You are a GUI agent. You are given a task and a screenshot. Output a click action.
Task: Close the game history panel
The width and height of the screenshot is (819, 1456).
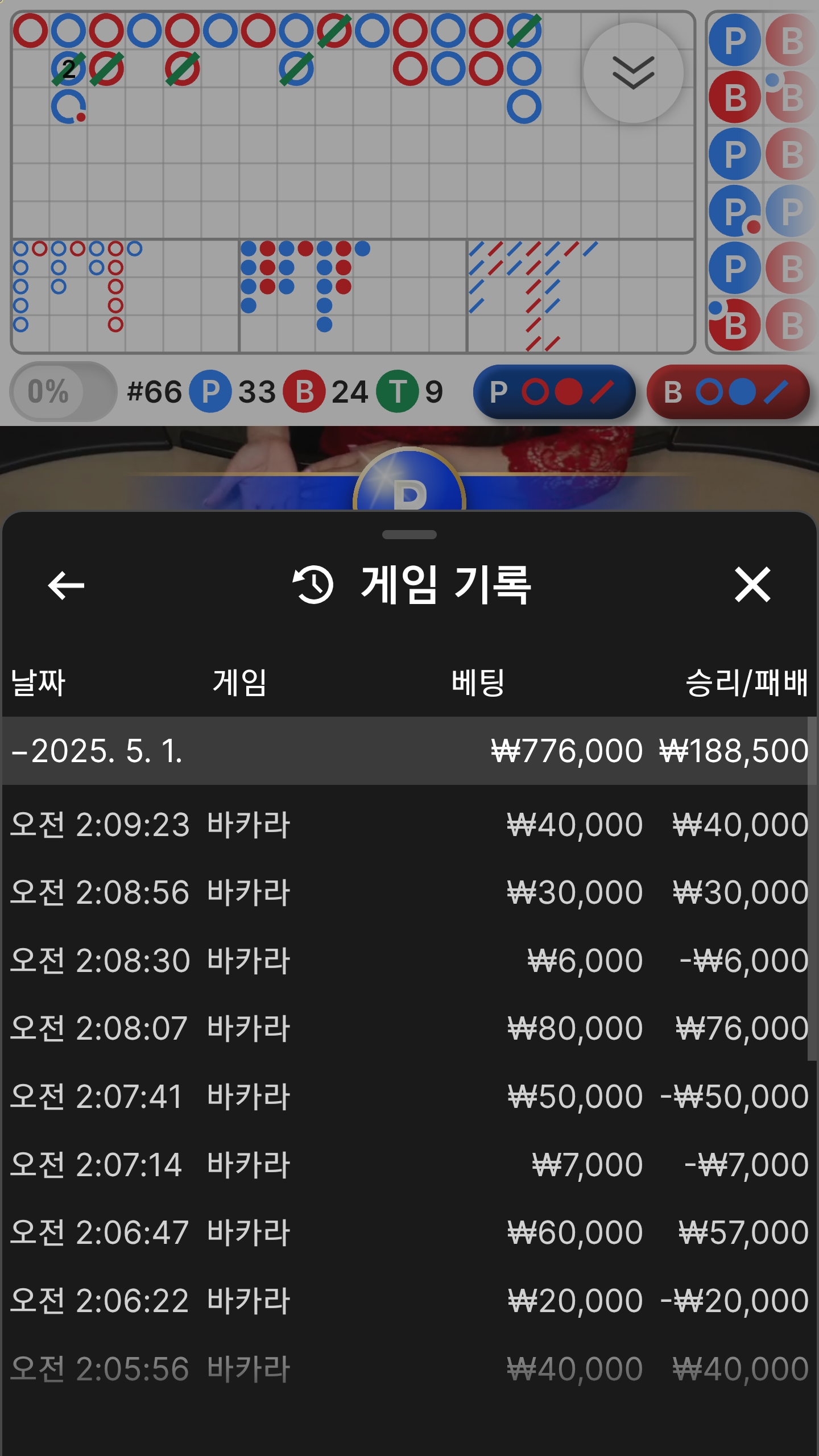[x=752, y=584]
